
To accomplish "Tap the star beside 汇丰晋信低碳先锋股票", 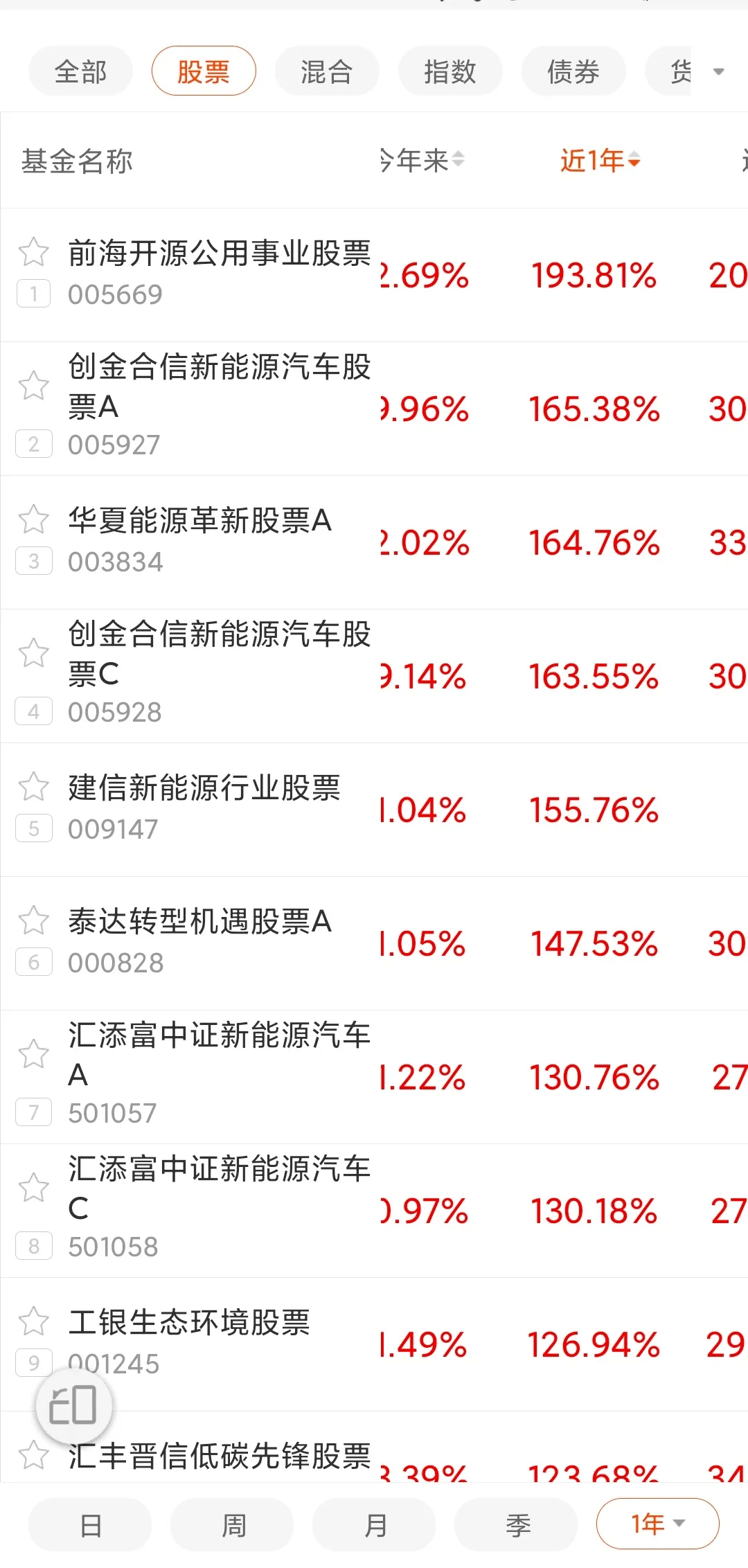I will pyautogui.click(x=33, y=1454).
